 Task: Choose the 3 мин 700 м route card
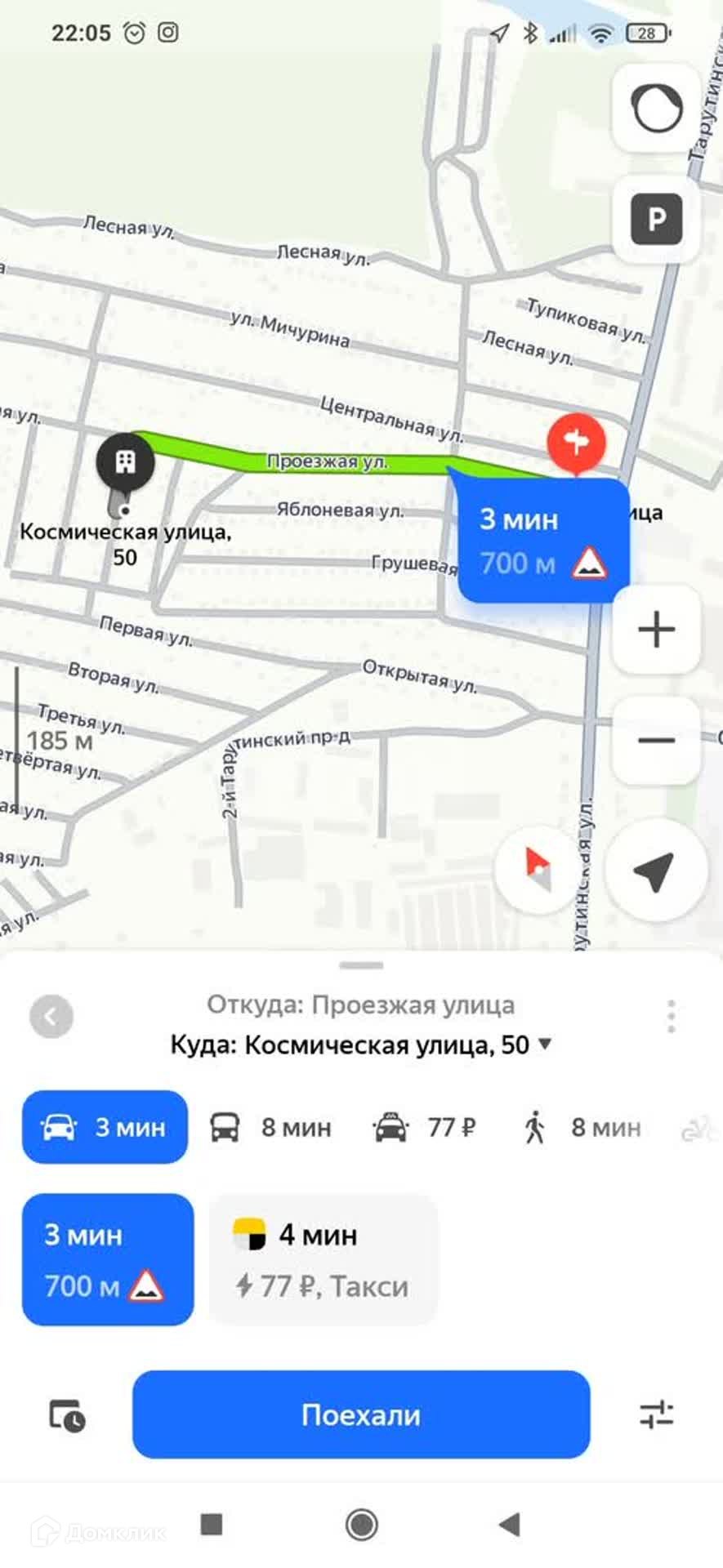[x=107, y=1260]
